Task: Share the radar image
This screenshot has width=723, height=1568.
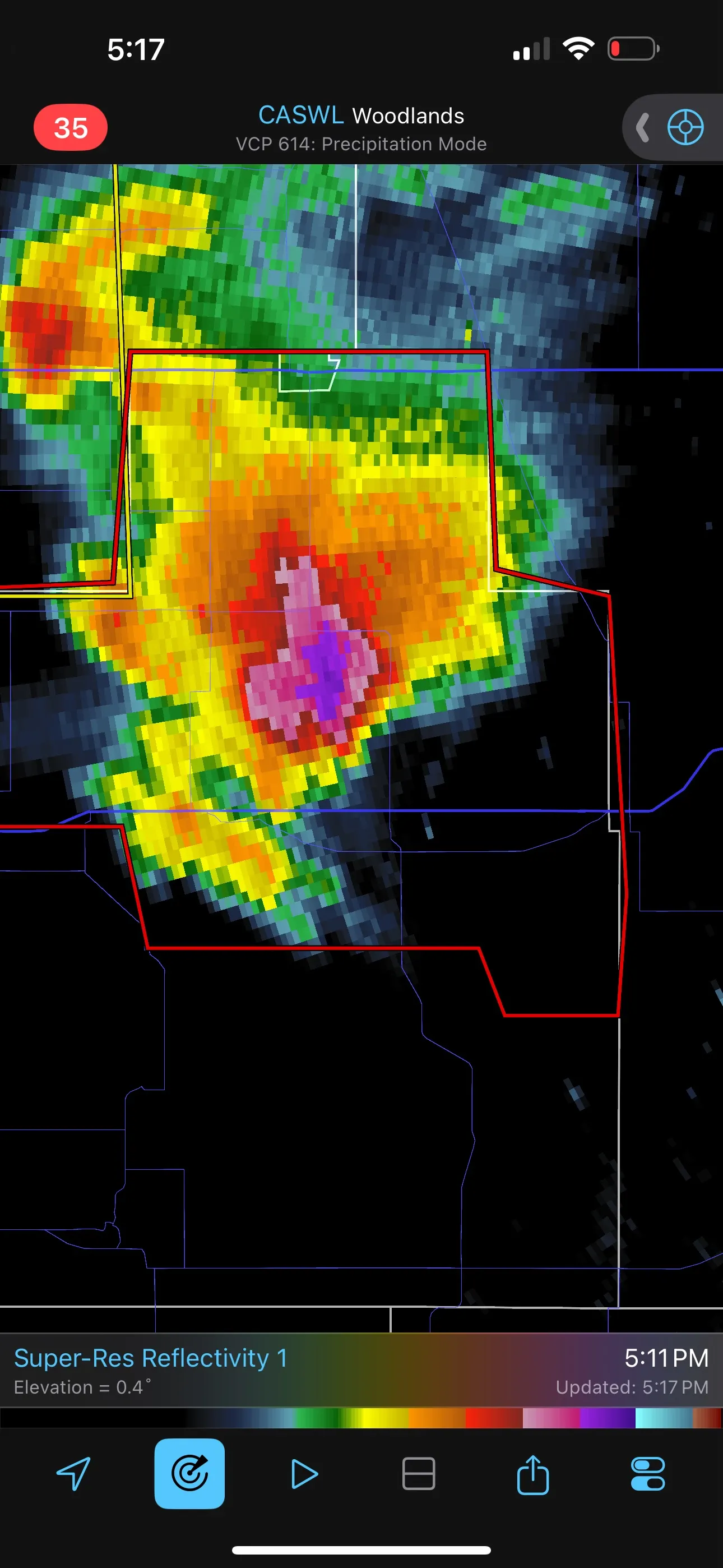Action: tap(533, 1474)
